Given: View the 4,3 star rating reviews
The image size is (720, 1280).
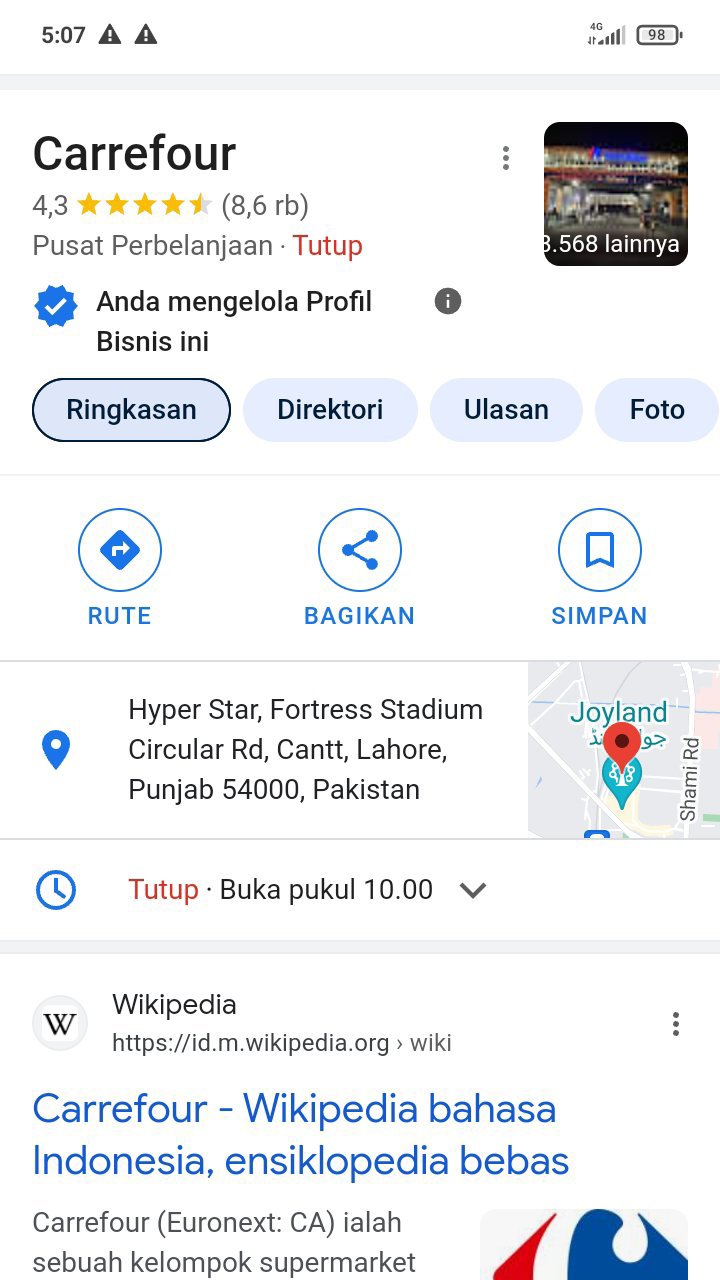Looking at the screenshot, I should (170, 206).
